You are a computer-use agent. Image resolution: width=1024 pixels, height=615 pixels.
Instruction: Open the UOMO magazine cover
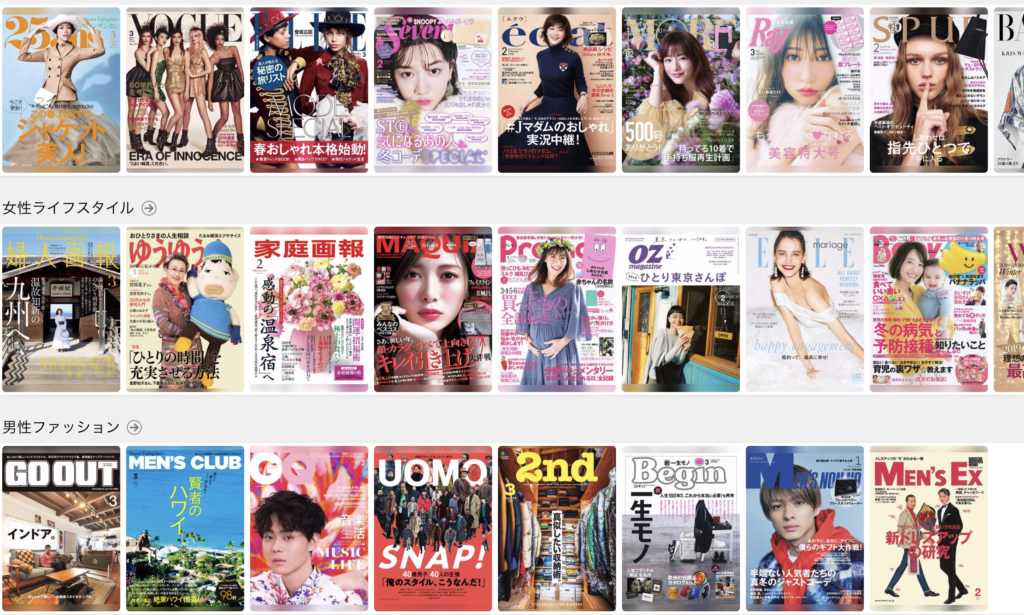(433, 528)
